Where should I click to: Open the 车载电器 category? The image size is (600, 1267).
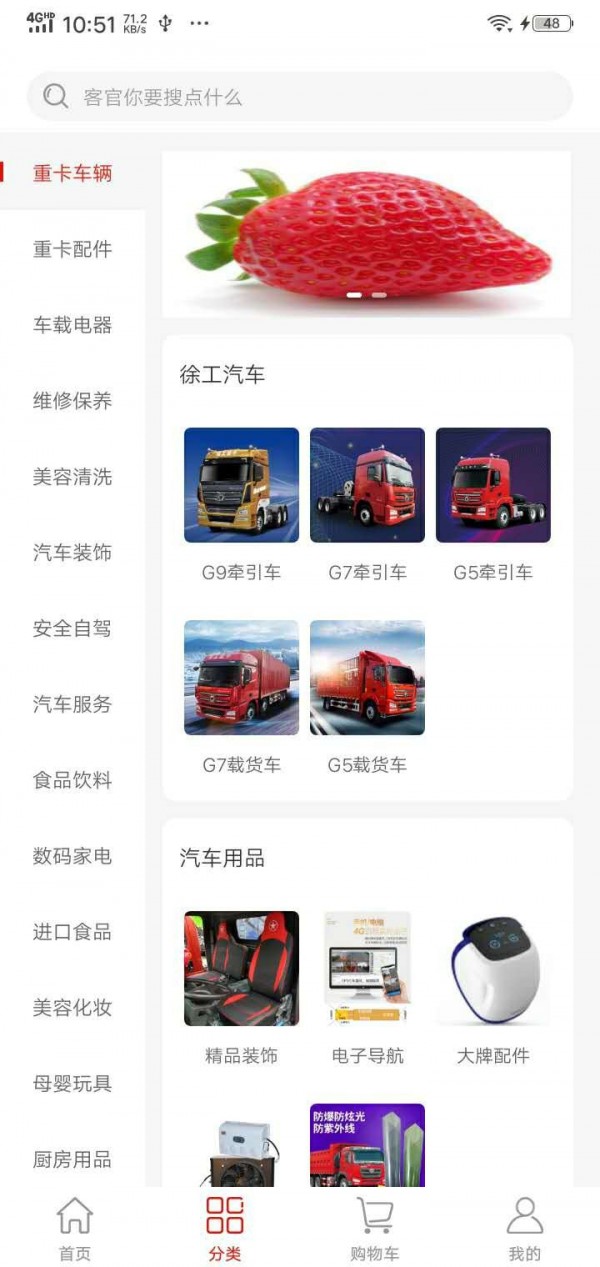[72, 325]
